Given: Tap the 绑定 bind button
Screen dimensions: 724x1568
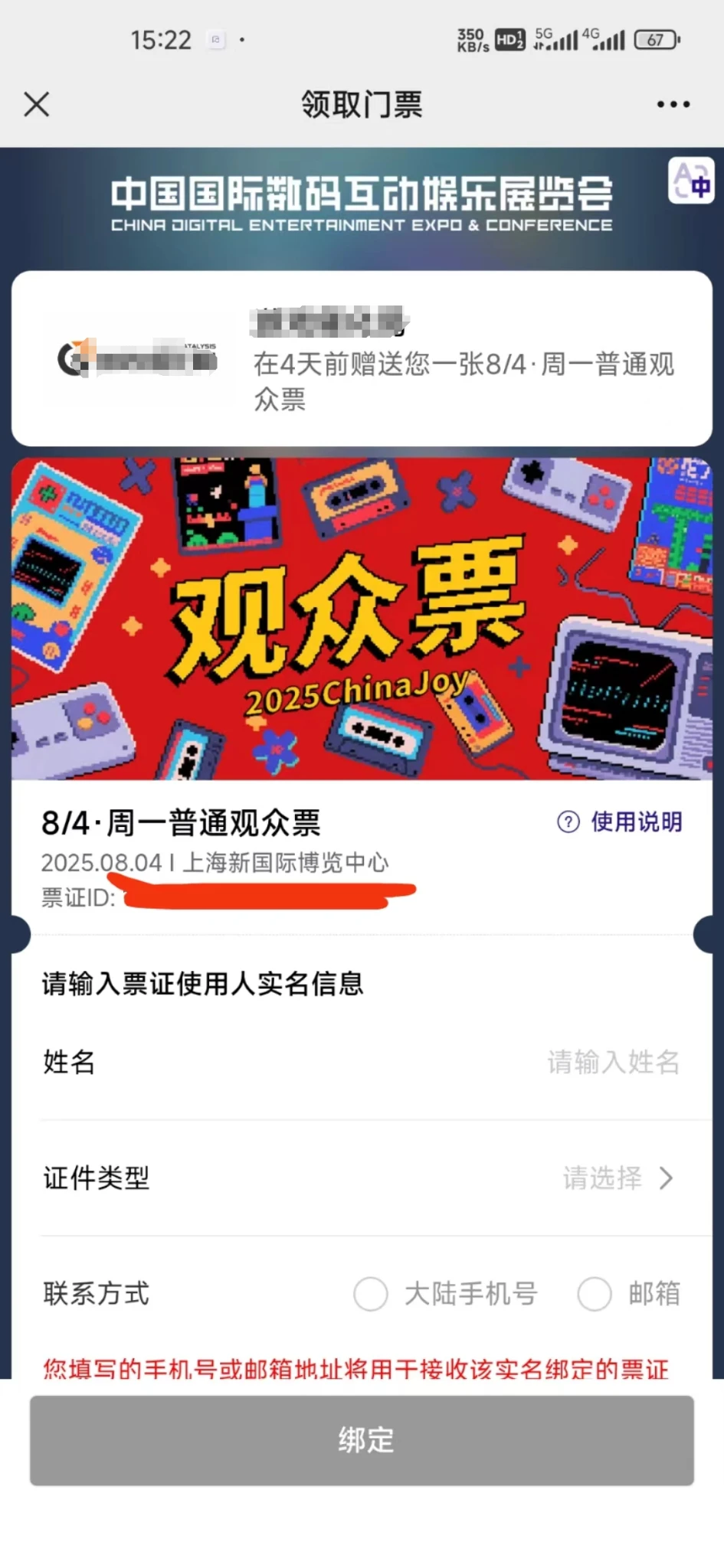Looking at the screenshot, I should click(362, 1440).
